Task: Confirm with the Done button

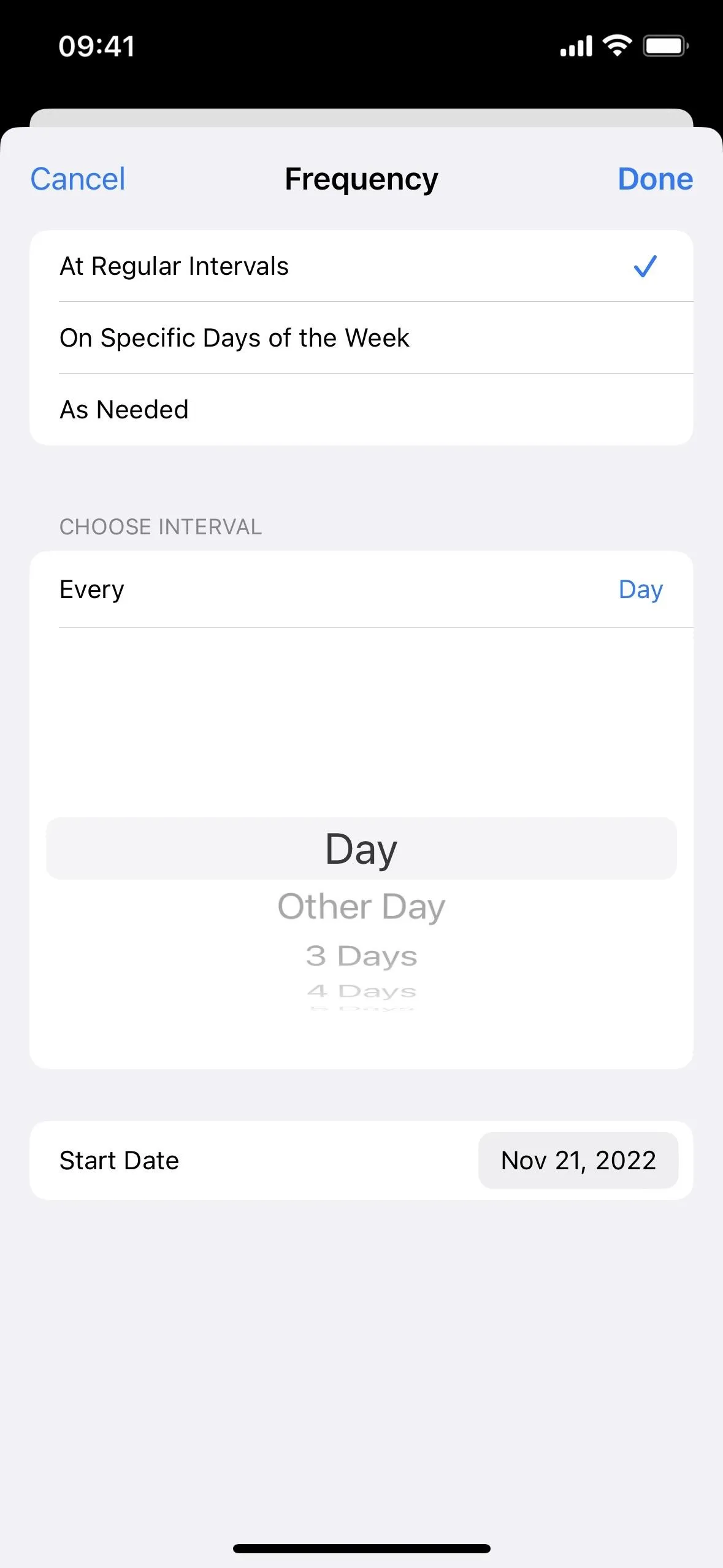Action: 655,179
